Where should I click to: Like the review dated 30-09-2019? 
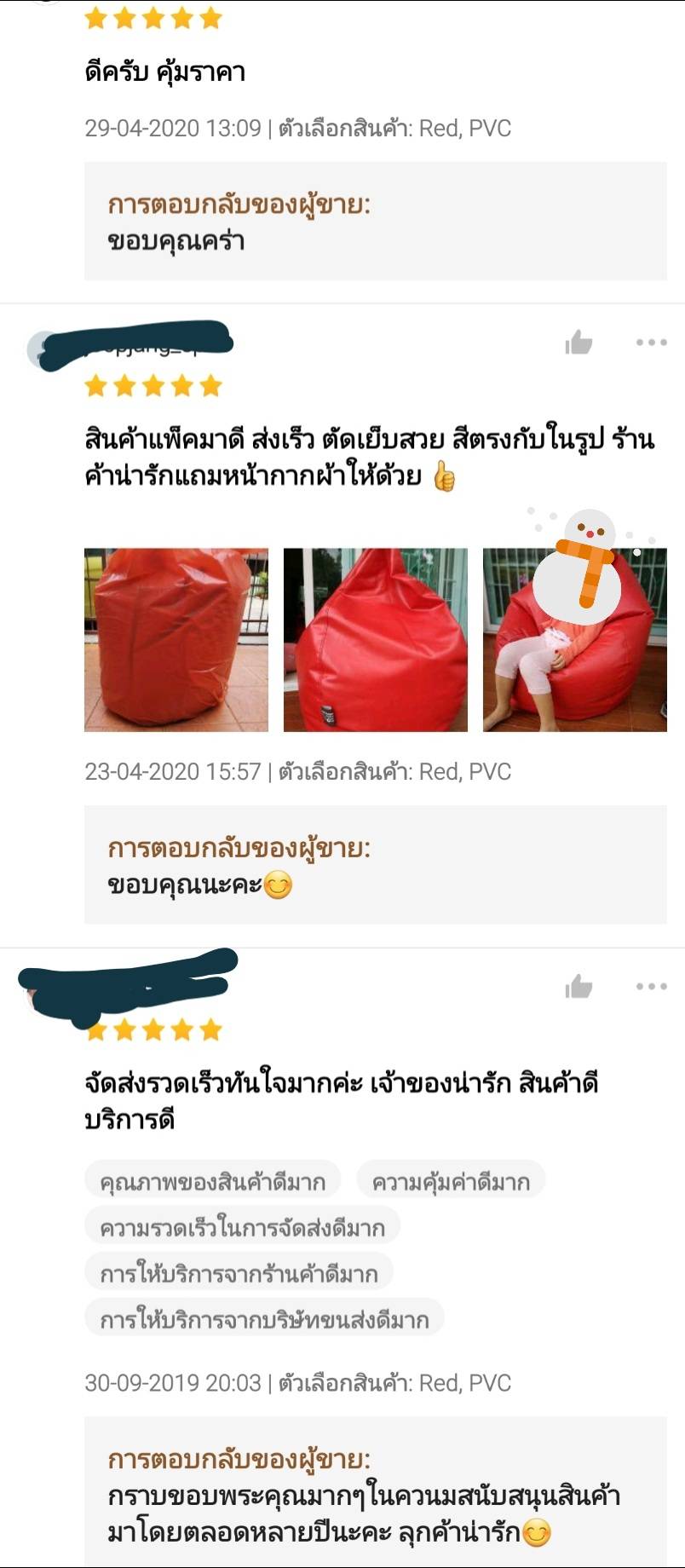579,987
